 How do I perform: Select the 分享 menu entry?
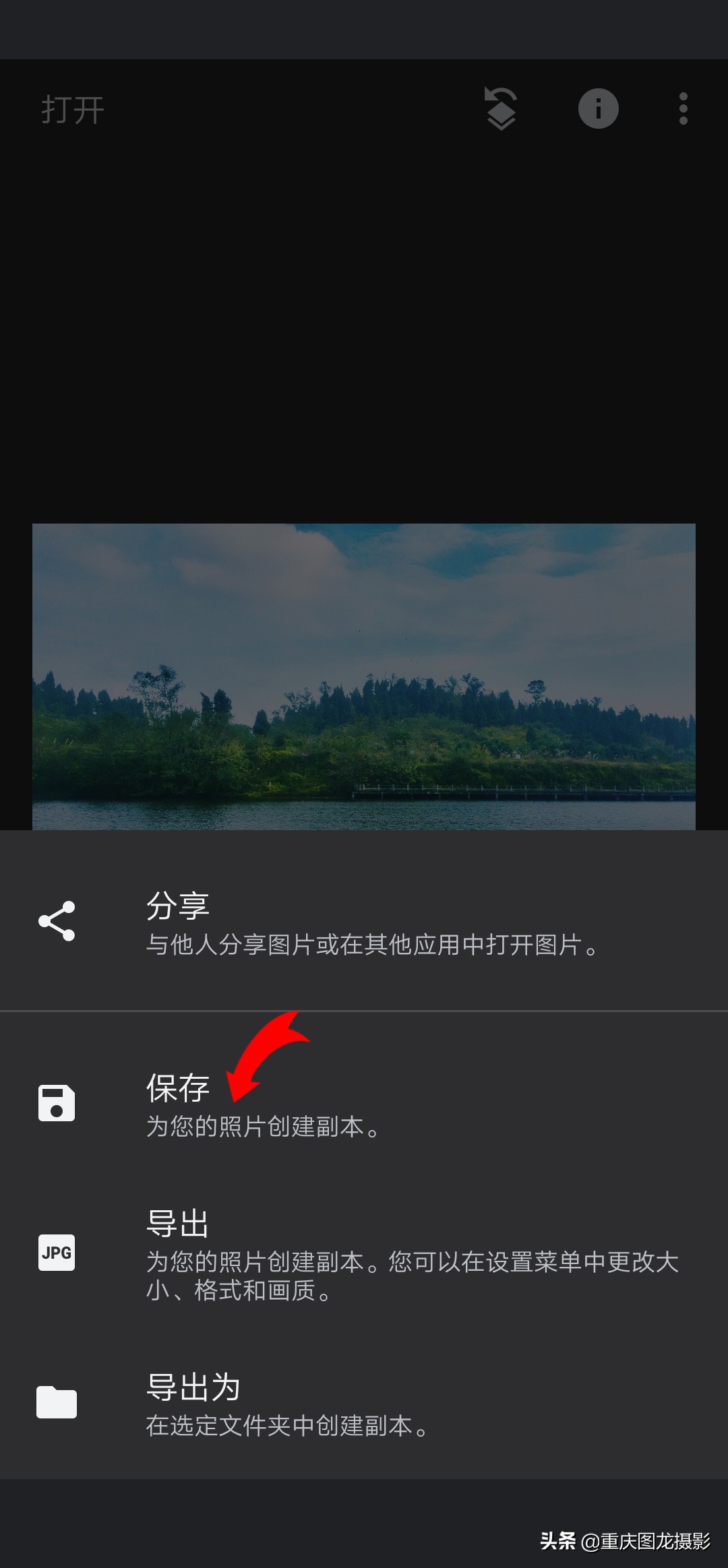(177, 906)
